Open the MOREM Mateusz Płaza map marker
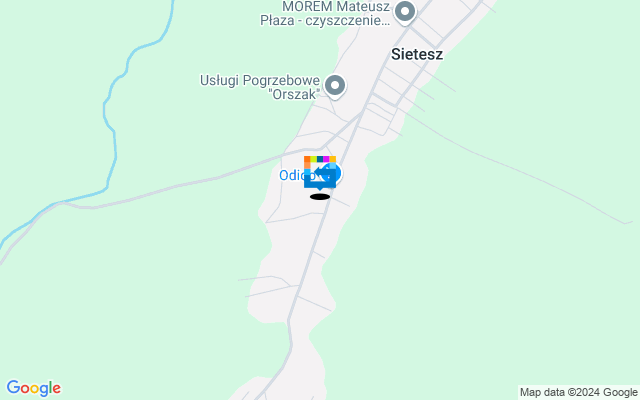The image size is (640, 400). (405, 13)
